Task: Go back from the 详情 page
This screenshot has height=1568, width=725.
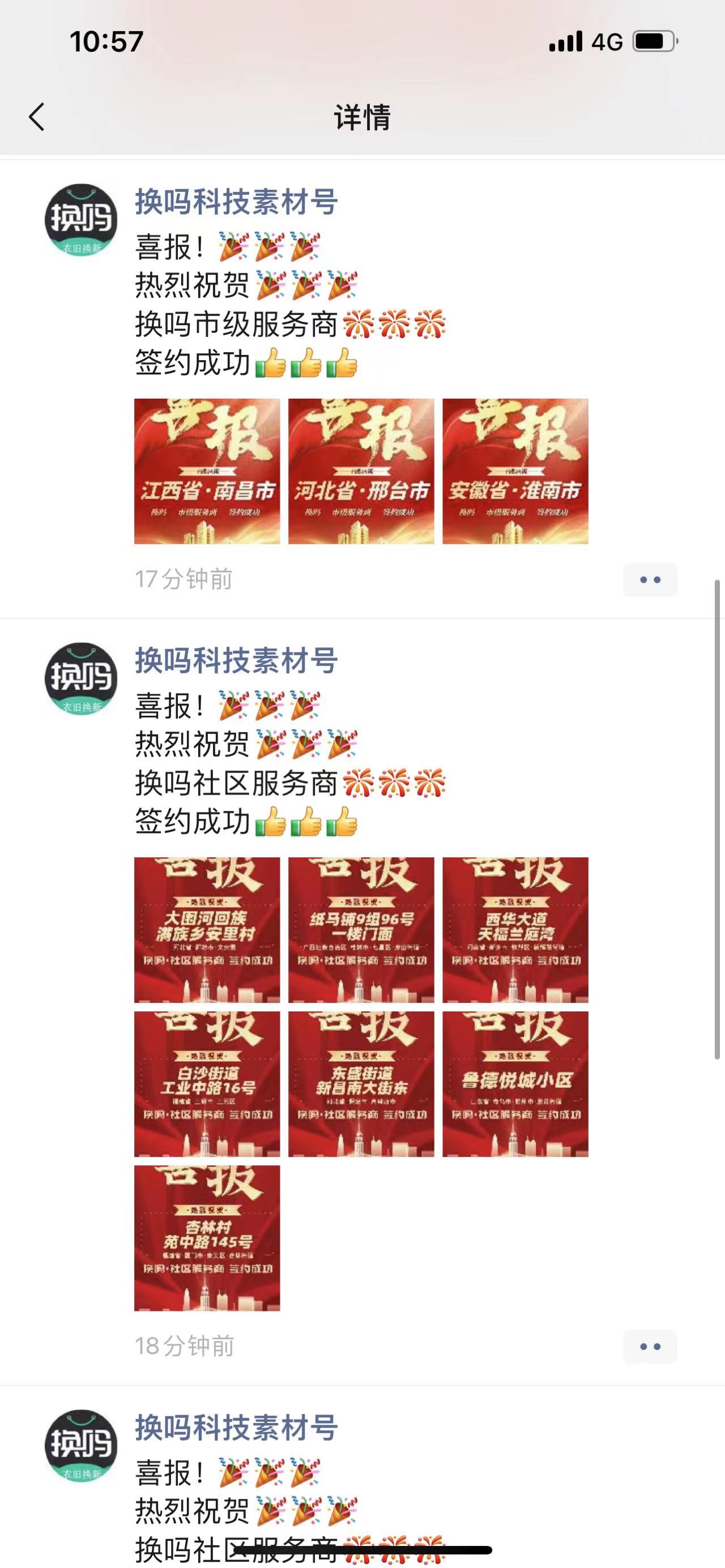Action: coord(37,116)
